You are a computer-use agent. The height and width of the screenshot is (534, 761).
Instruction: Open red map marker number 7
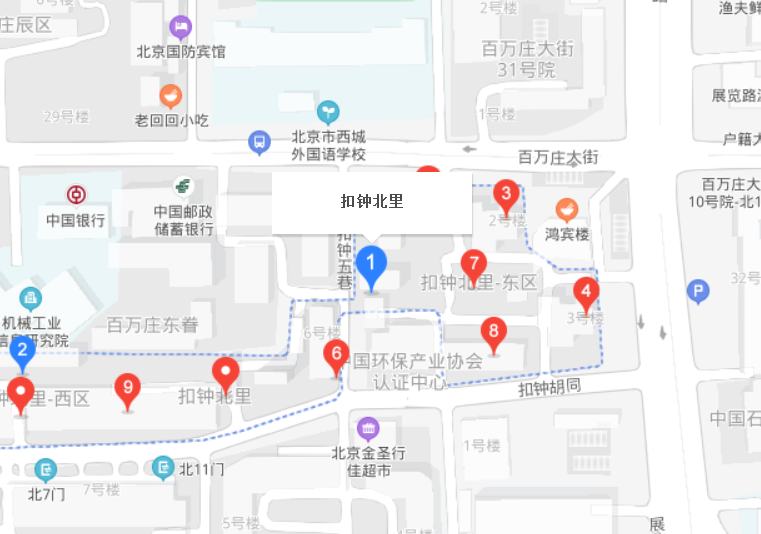(x=474, y=265)
